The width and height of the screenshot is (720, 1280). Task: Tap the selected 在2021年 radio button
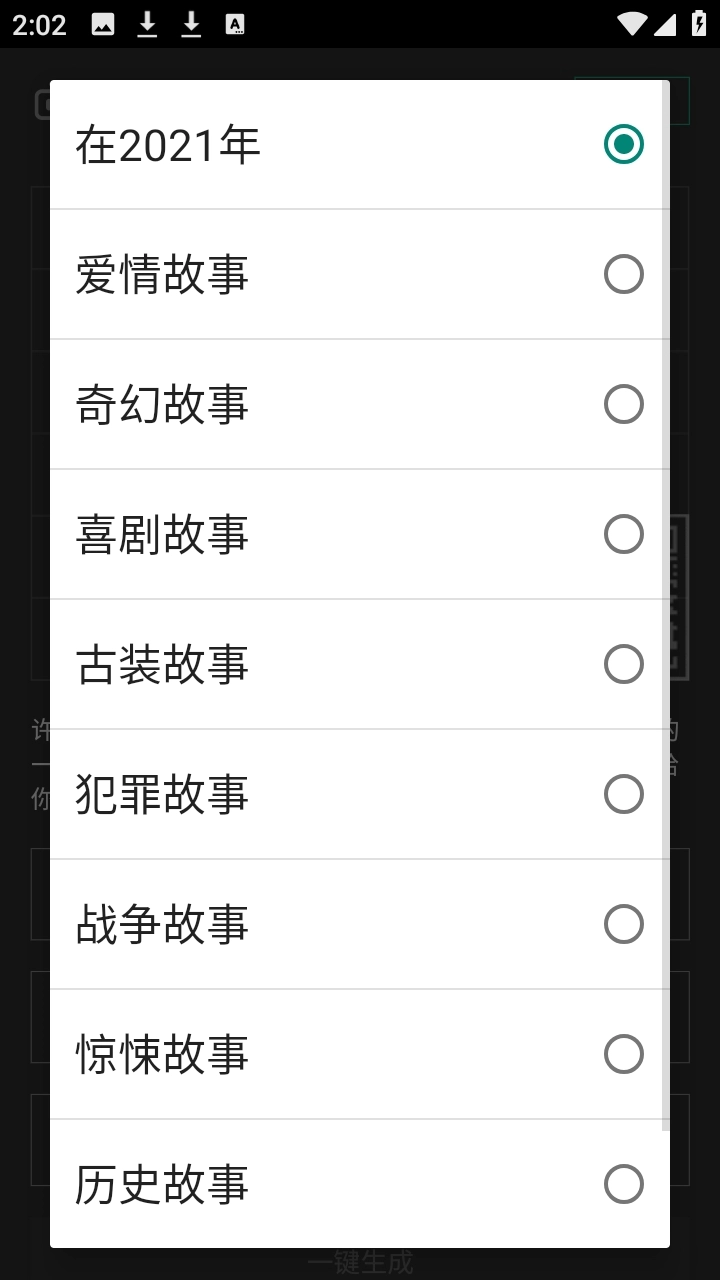click(624, 144)
